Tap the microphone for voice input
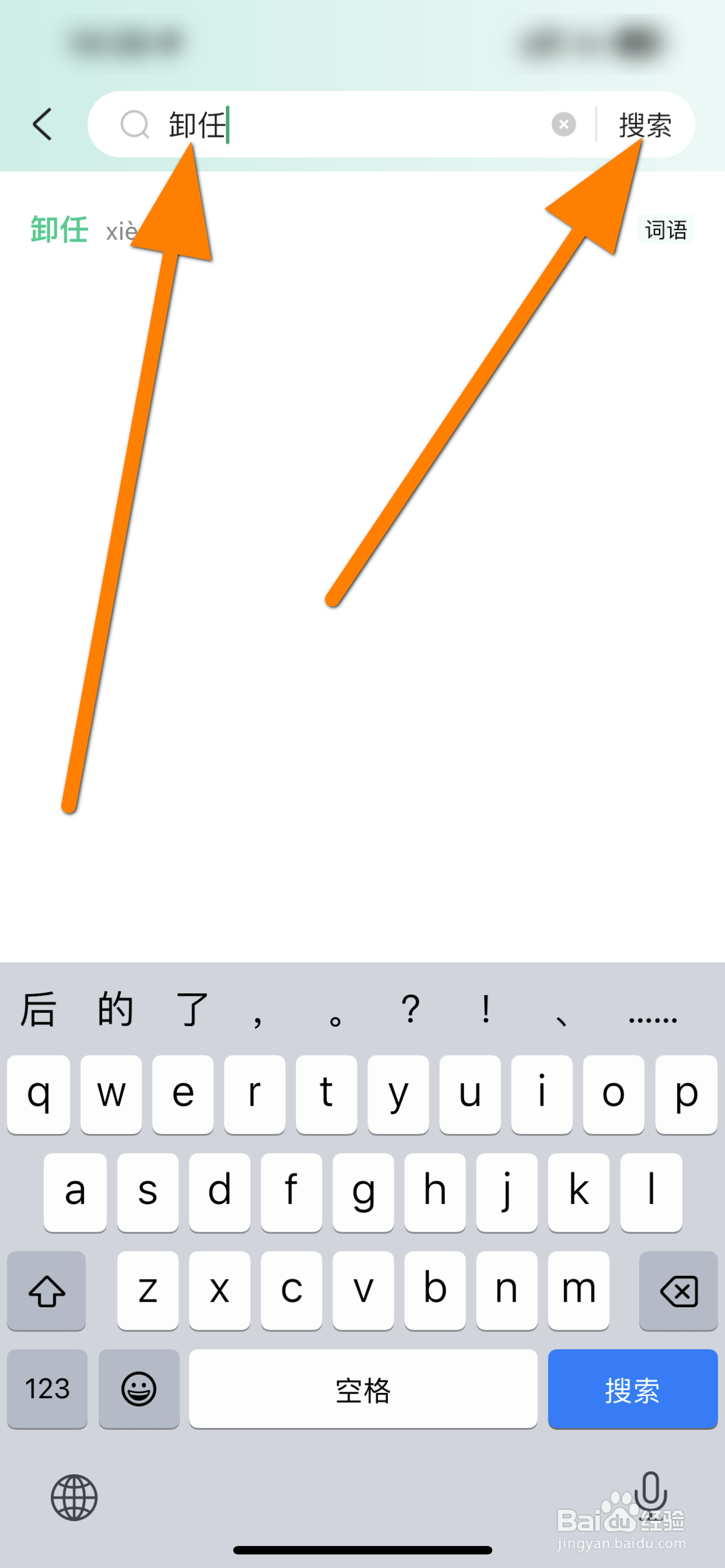 pyautogui.click(x=649, y=1495)
